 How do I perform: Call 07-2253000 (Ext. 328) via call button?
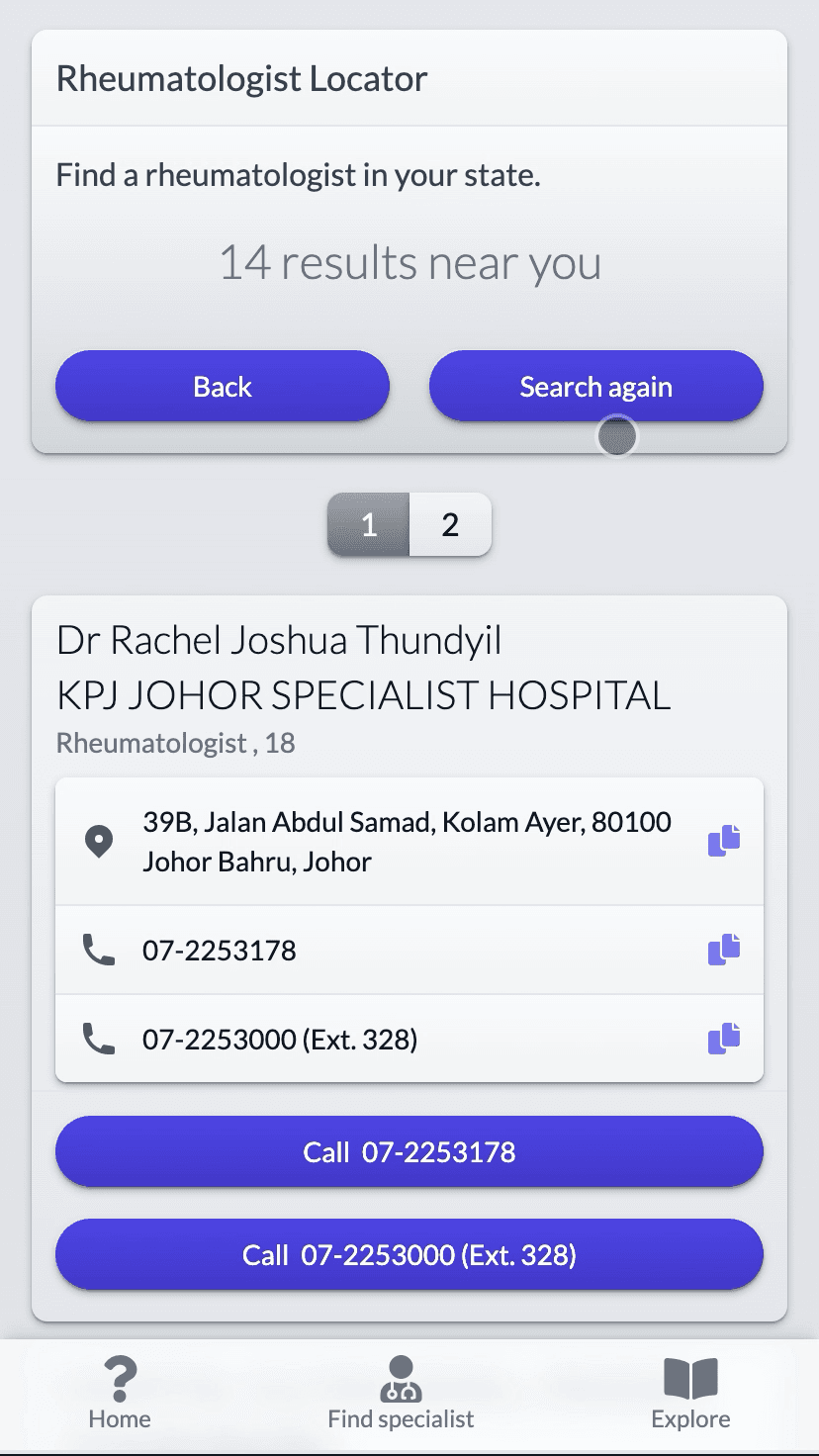tap(409, 1254)
